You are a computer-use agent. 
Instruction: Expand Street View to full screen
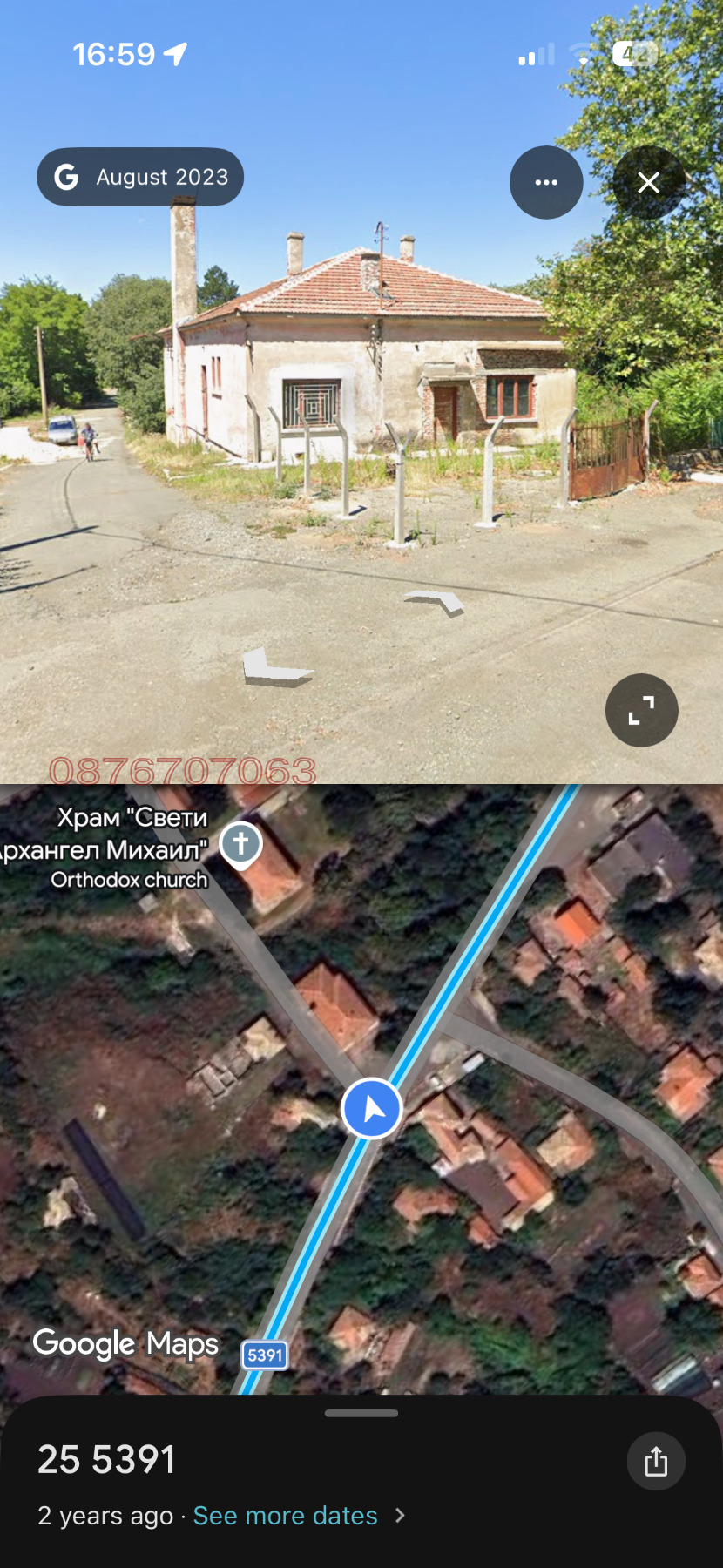(x=641, y=710)
